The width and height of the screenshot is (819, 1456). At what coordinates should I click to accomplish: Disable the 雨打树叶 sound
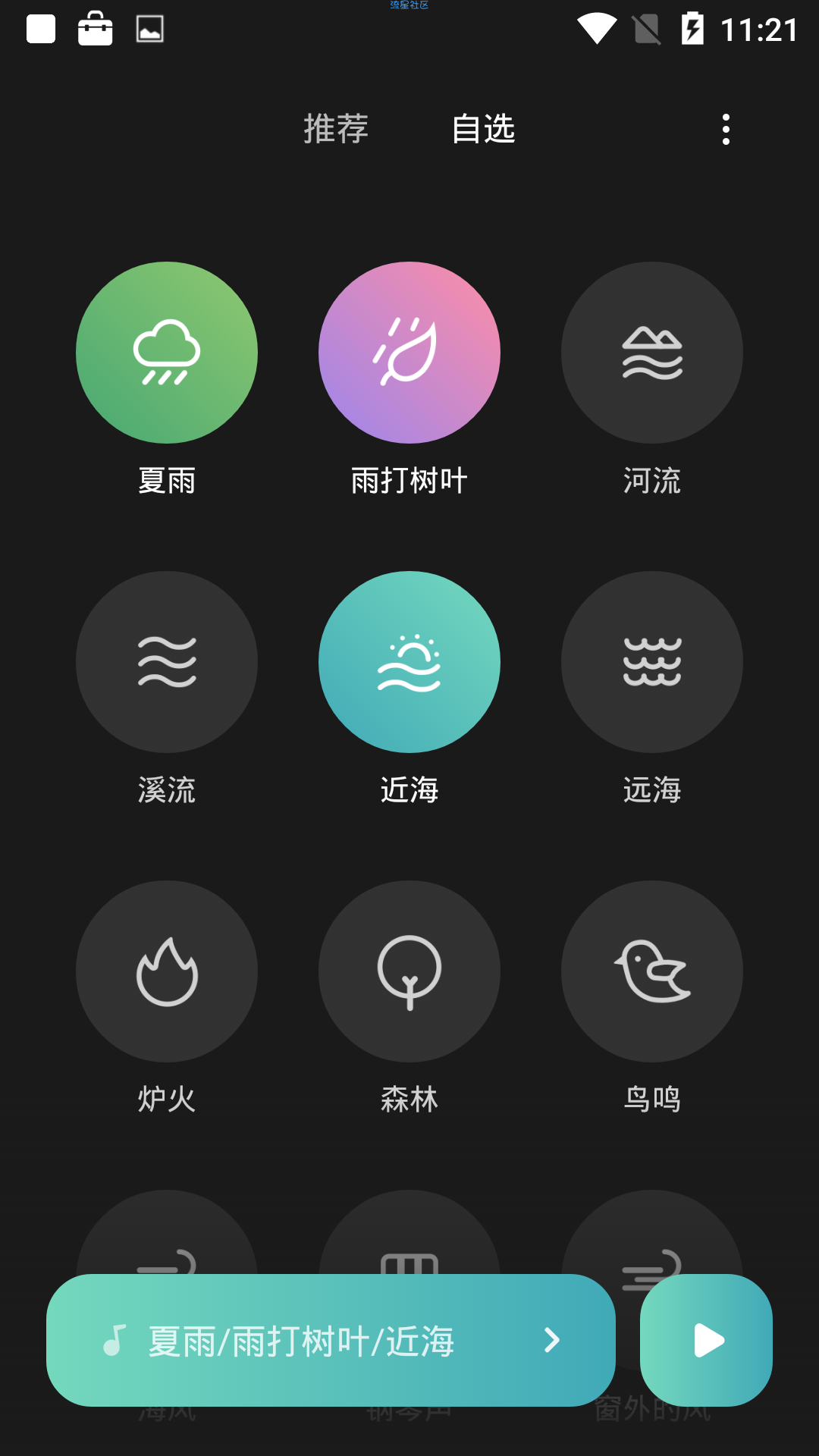click(409, 353)
